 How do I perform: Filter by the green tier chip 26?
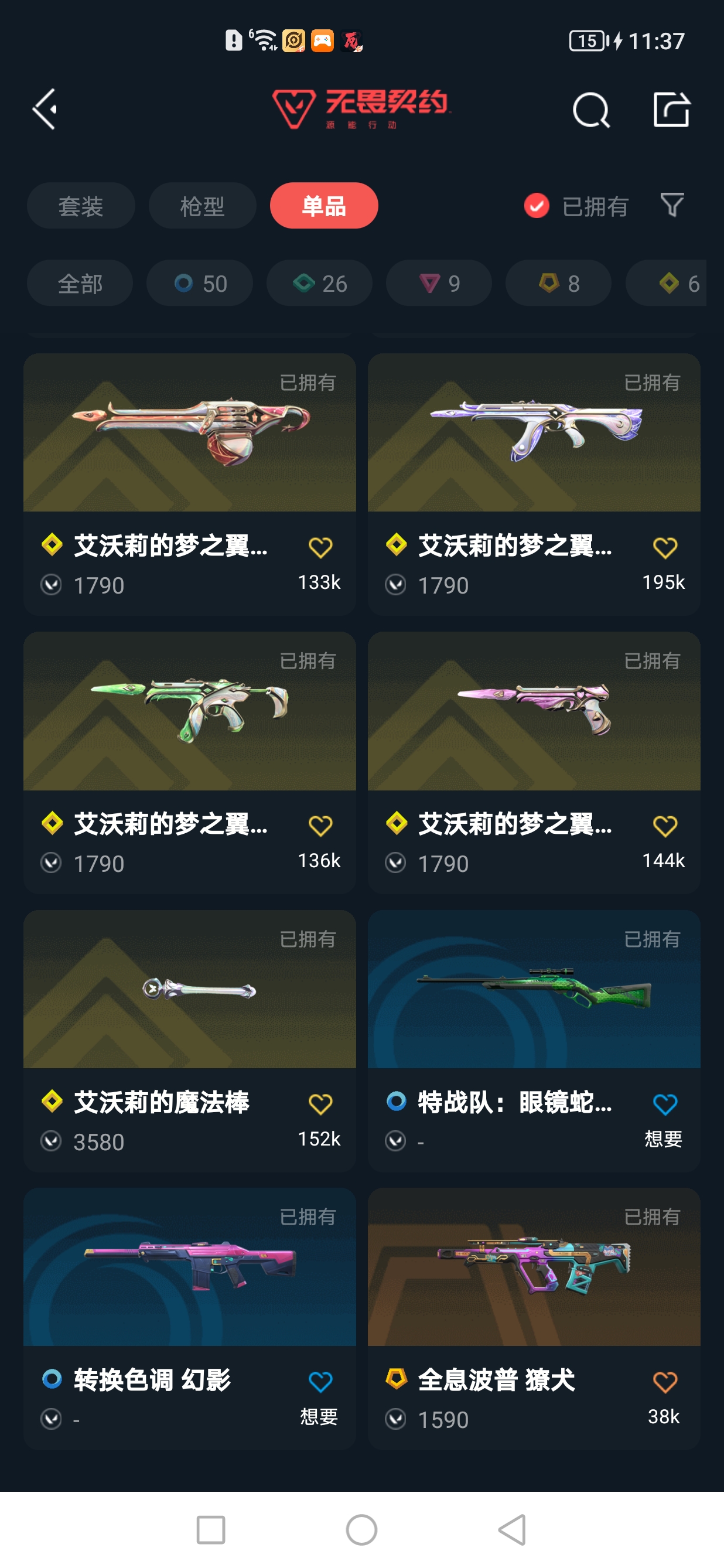319,283
